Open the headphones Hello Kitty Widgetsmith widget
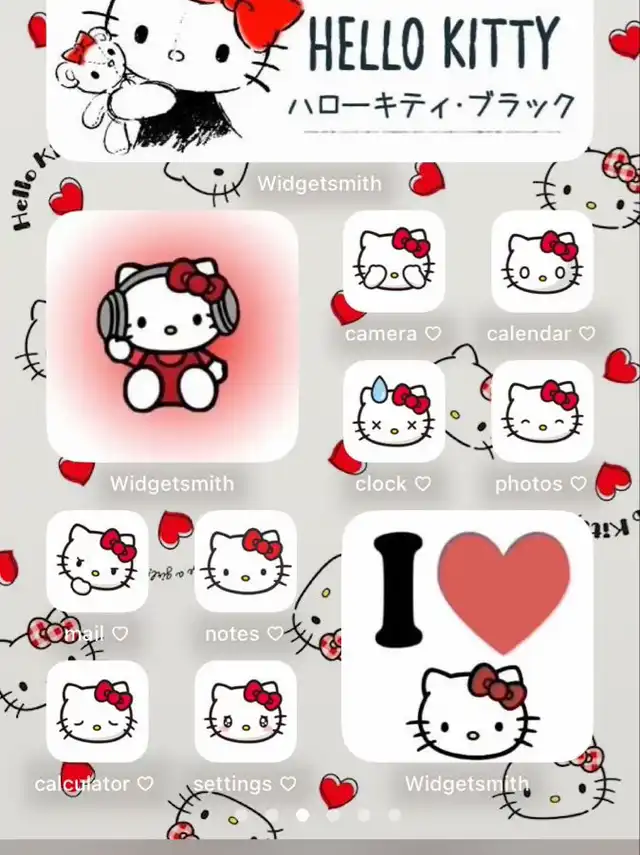 [172, 336]
